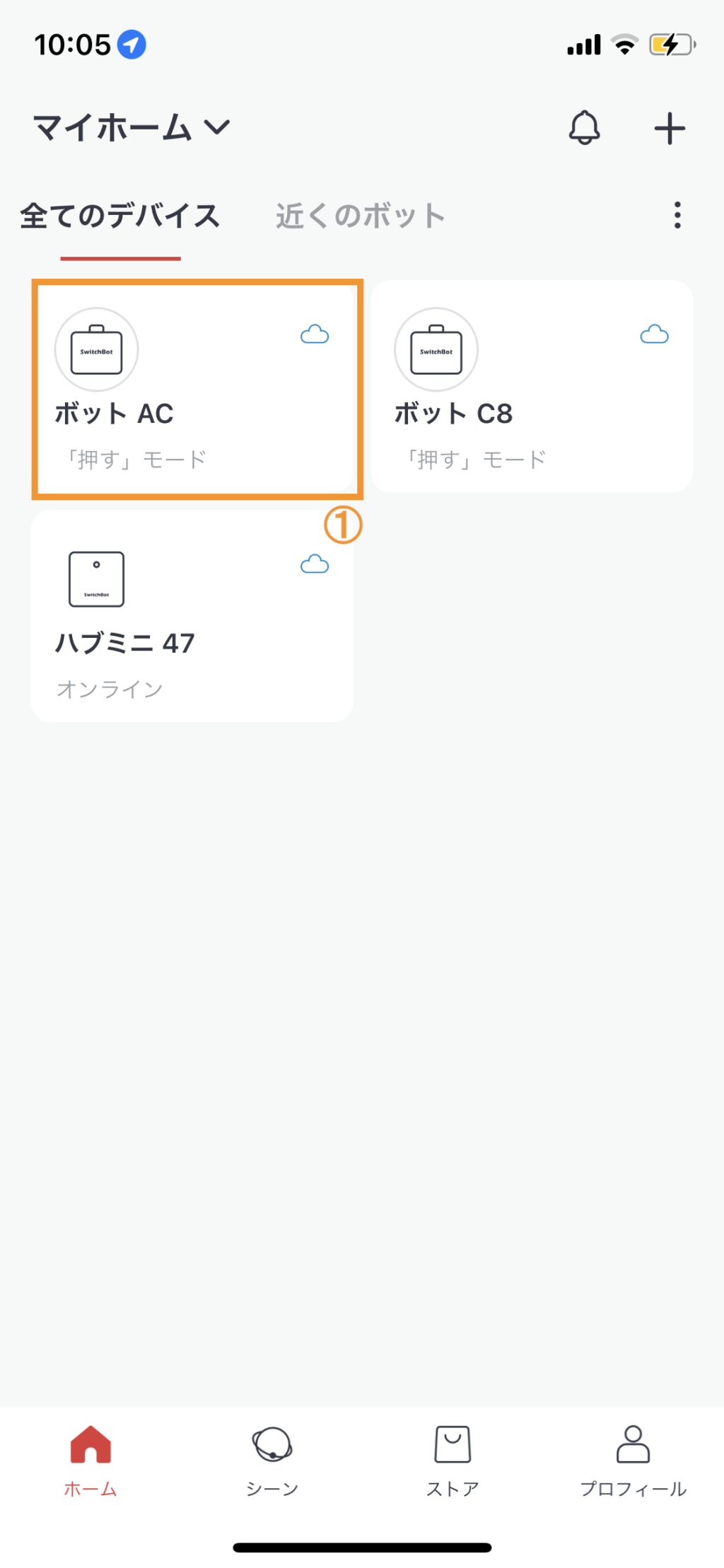The width and height of the screenshot is (724, 1568).
Task: Open the three-dot overflow menu
Action: 677,215
